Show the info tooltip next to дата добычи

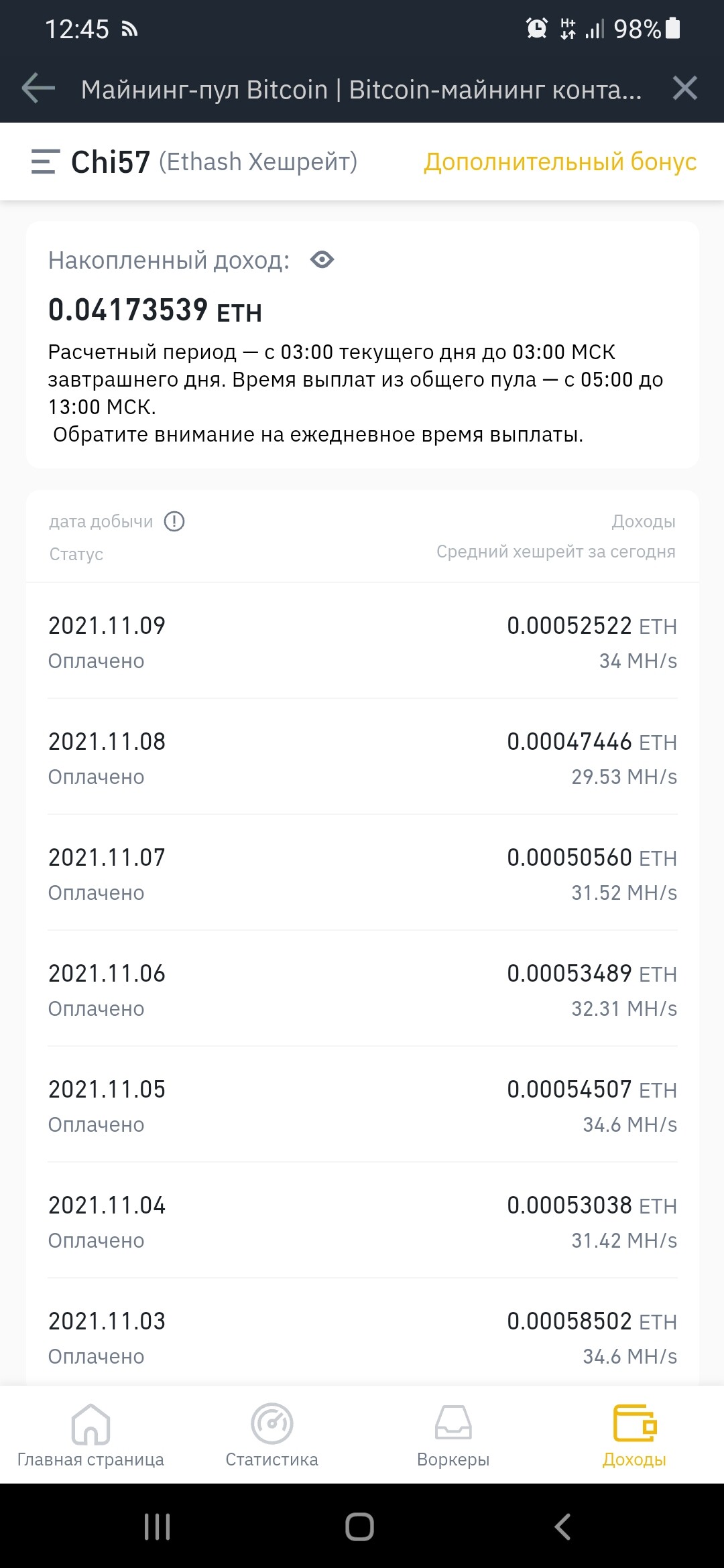tap(174, 521)
